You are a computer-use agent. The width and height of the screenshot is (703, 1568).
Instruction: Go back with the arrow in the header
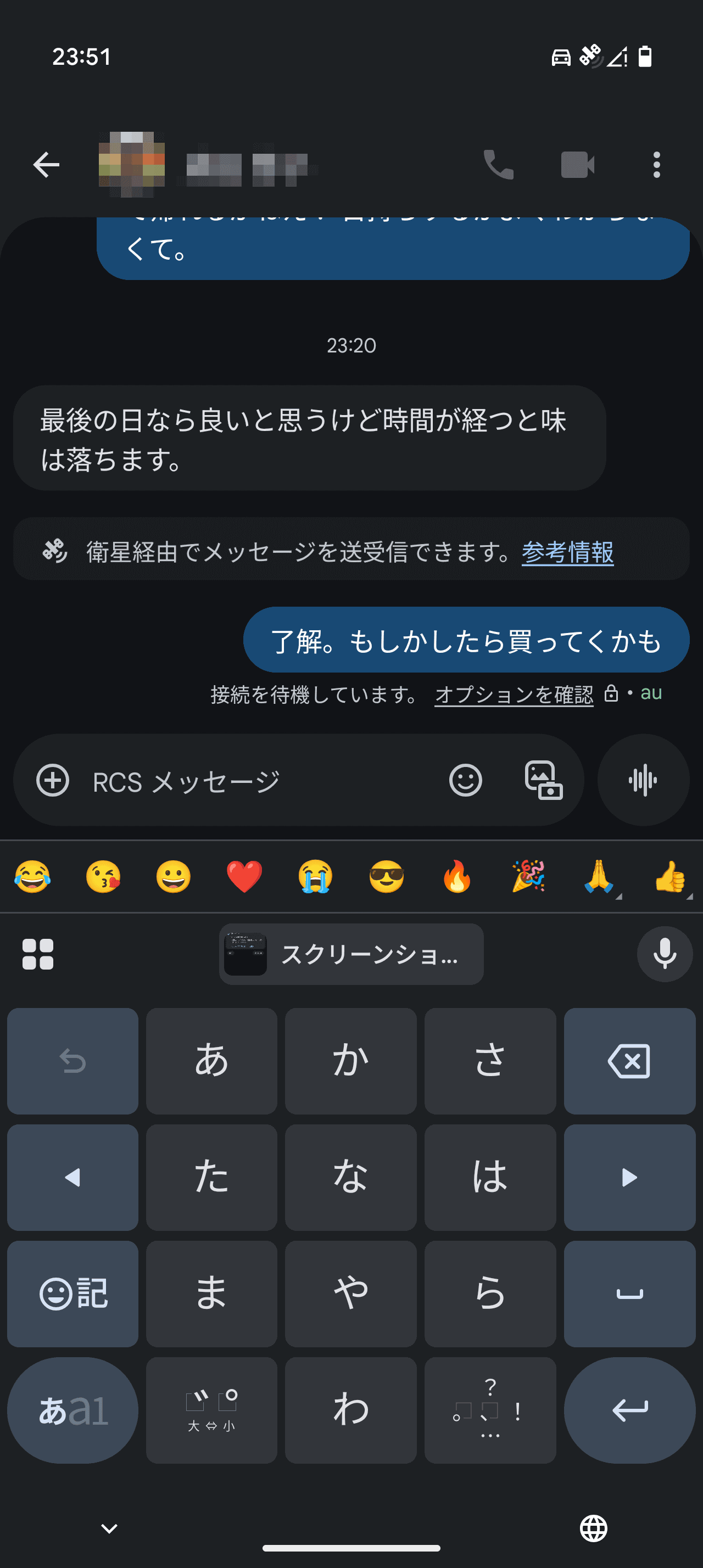[46, 165]
